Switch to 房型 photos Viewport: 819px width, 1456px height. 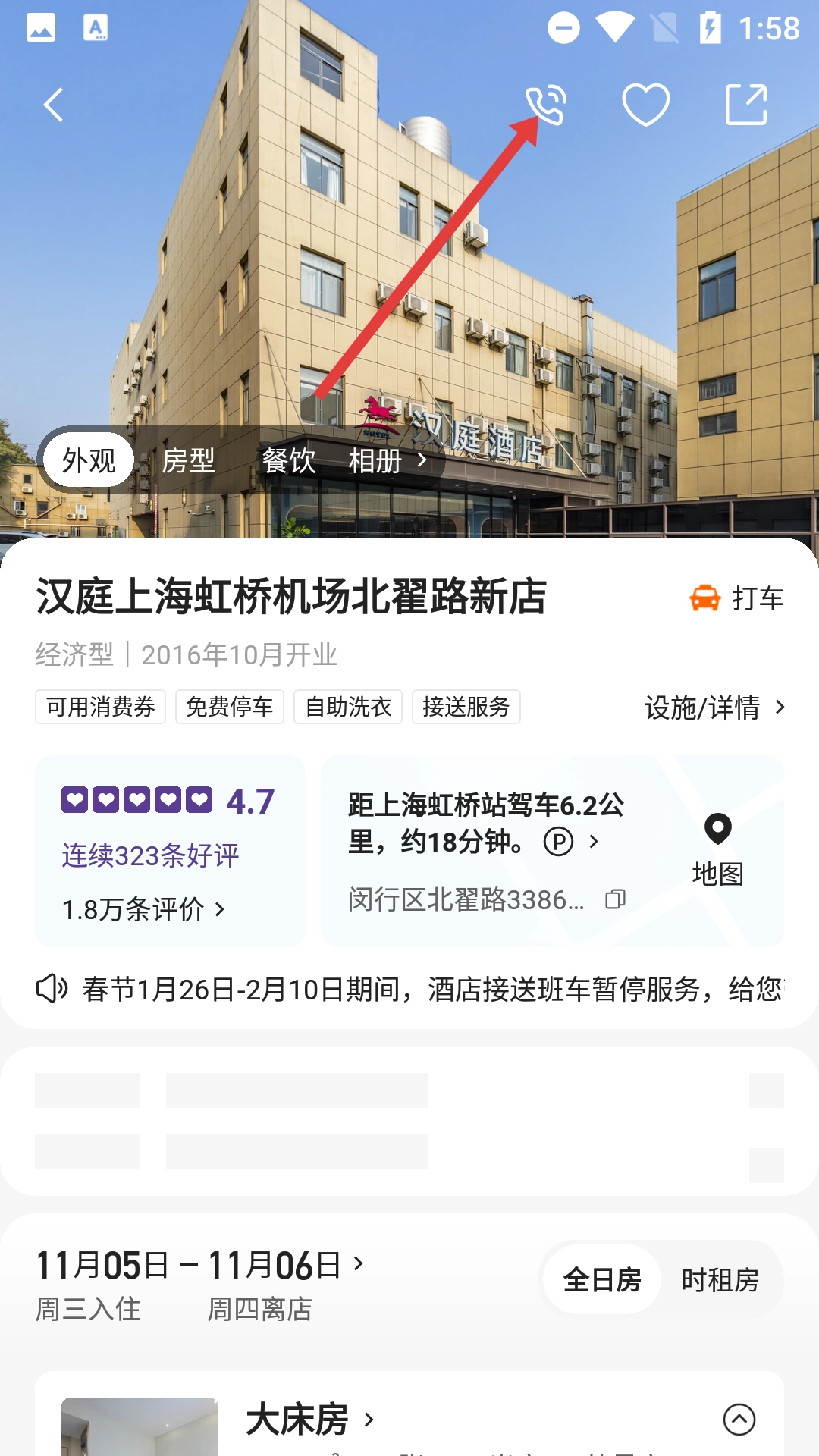coord(189,460)
